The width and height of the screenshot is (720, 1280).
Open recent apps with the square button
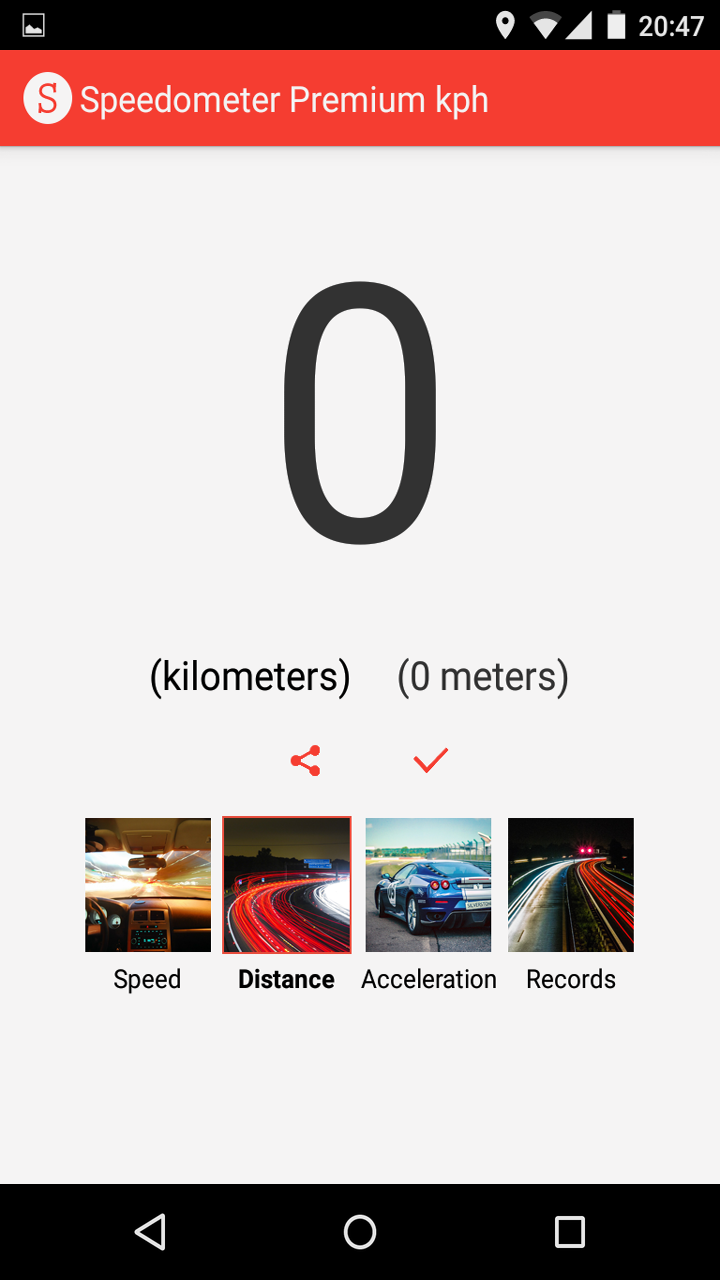click(x=569, y=1231)
